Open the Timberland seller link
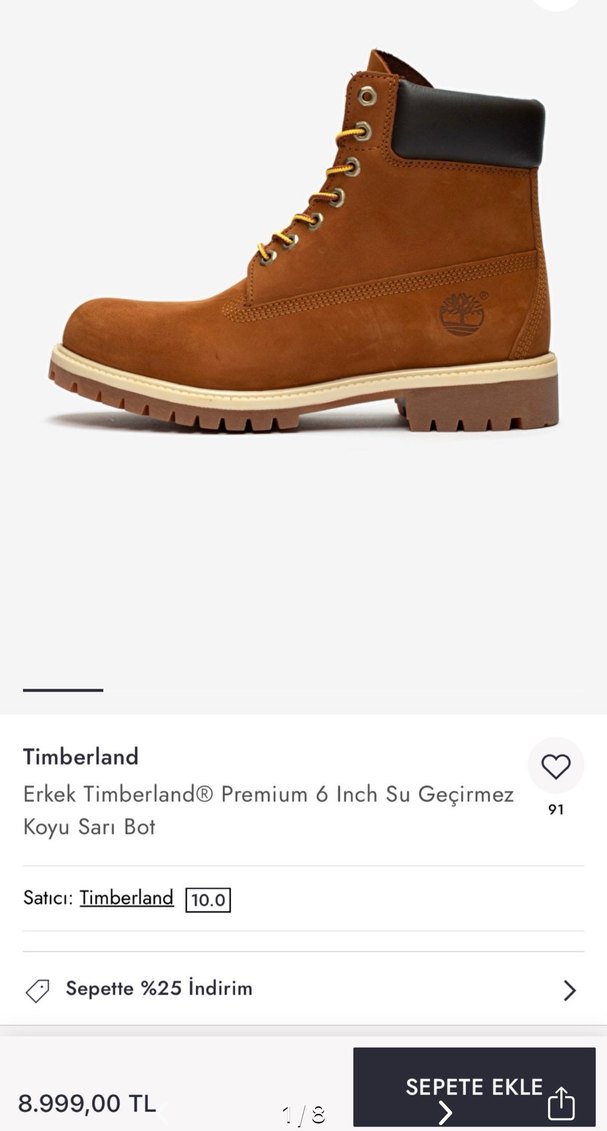The image size is (607, 1131). click(127, 898)
